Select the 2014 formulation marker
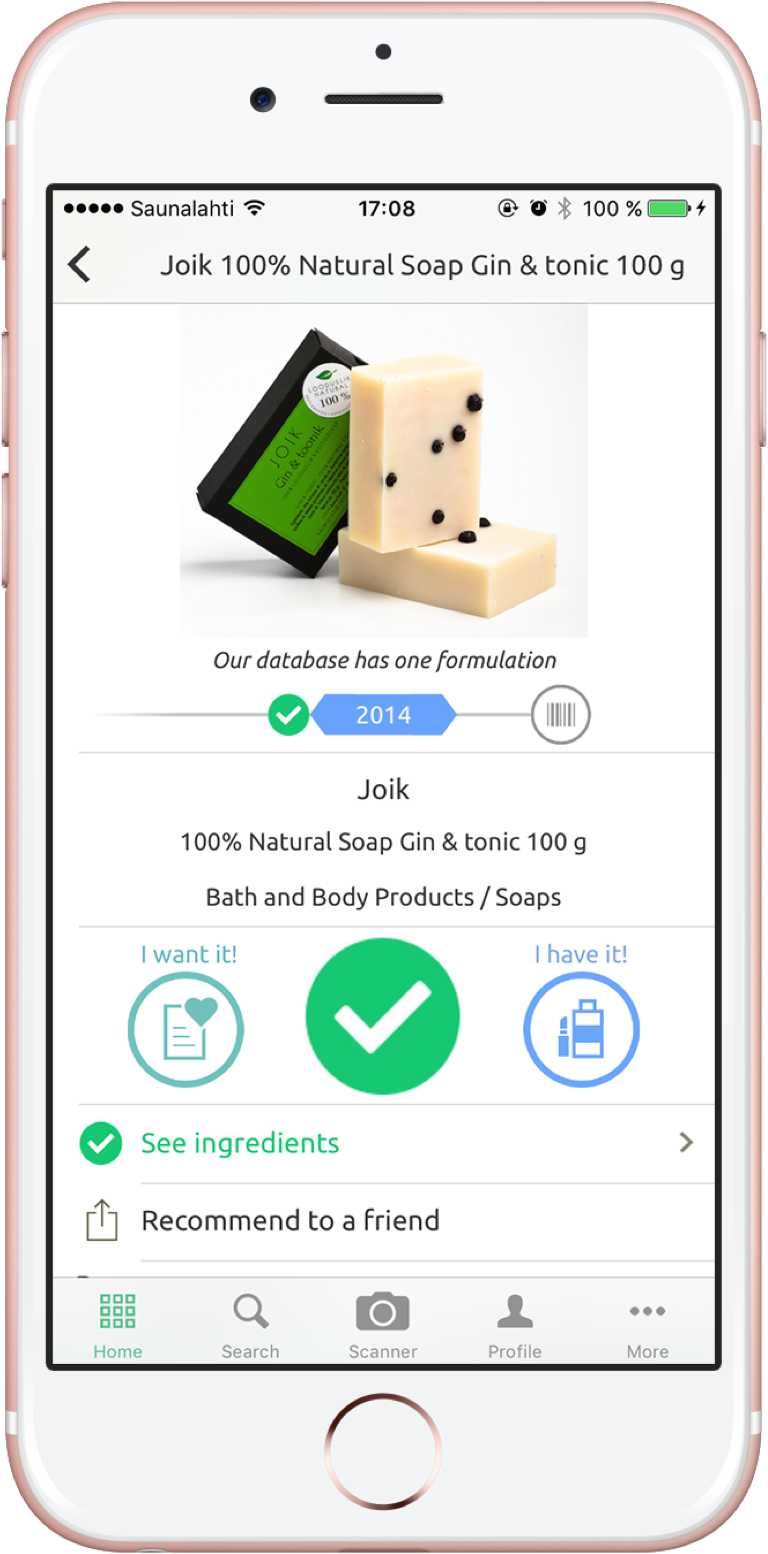 point(384,715)
